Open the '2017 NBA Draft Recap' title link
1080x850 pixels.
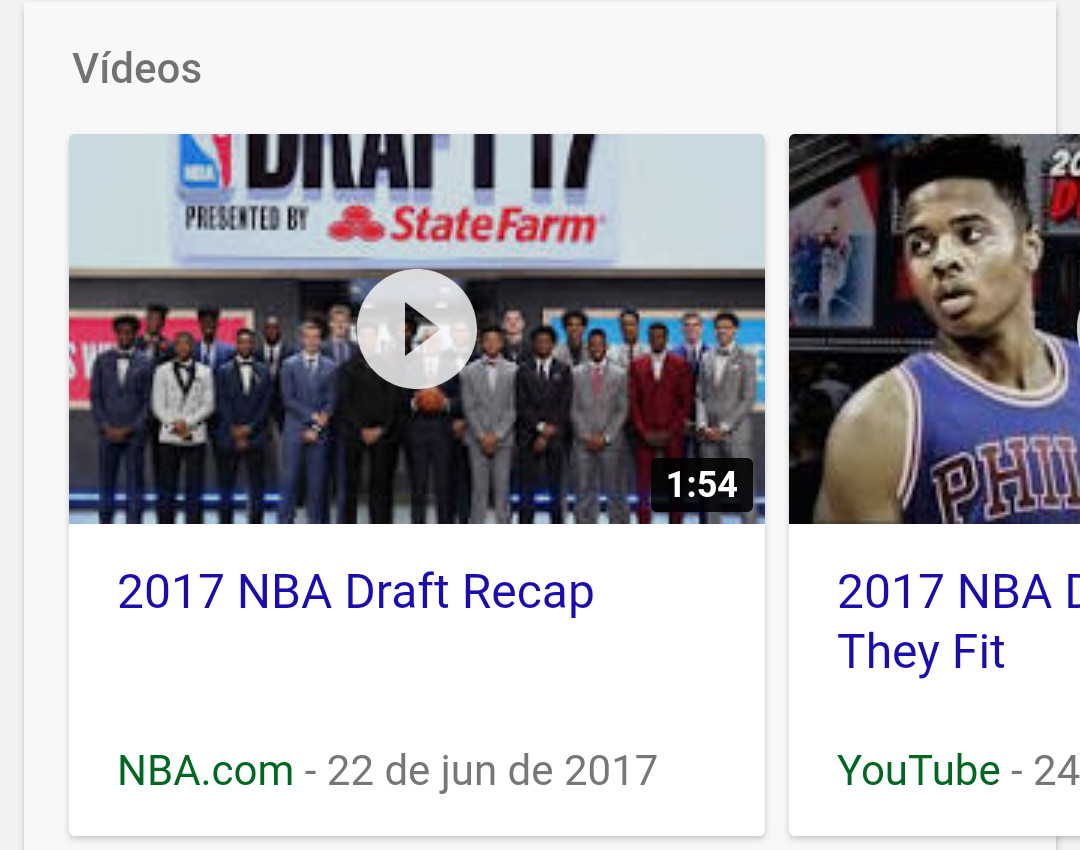coord(355,592)
